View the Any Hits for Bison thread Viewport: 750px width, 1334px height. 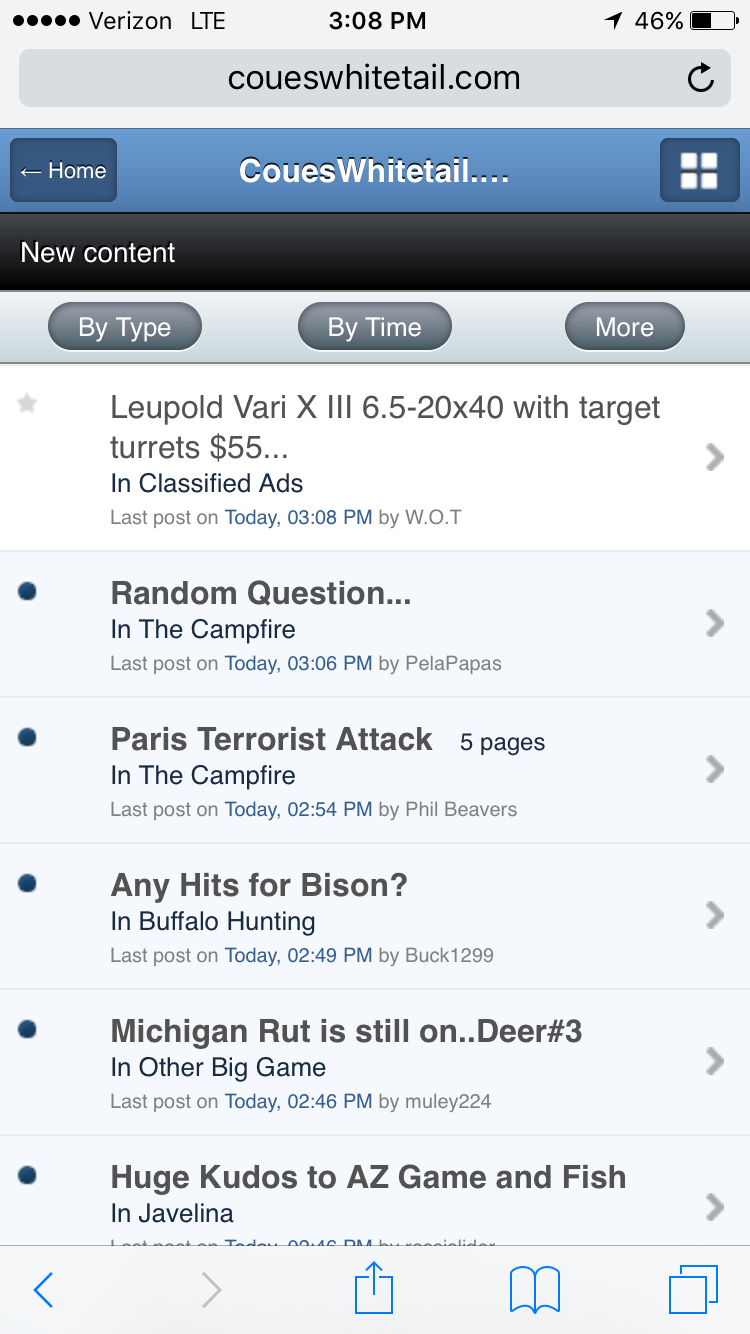coord(375,916)
